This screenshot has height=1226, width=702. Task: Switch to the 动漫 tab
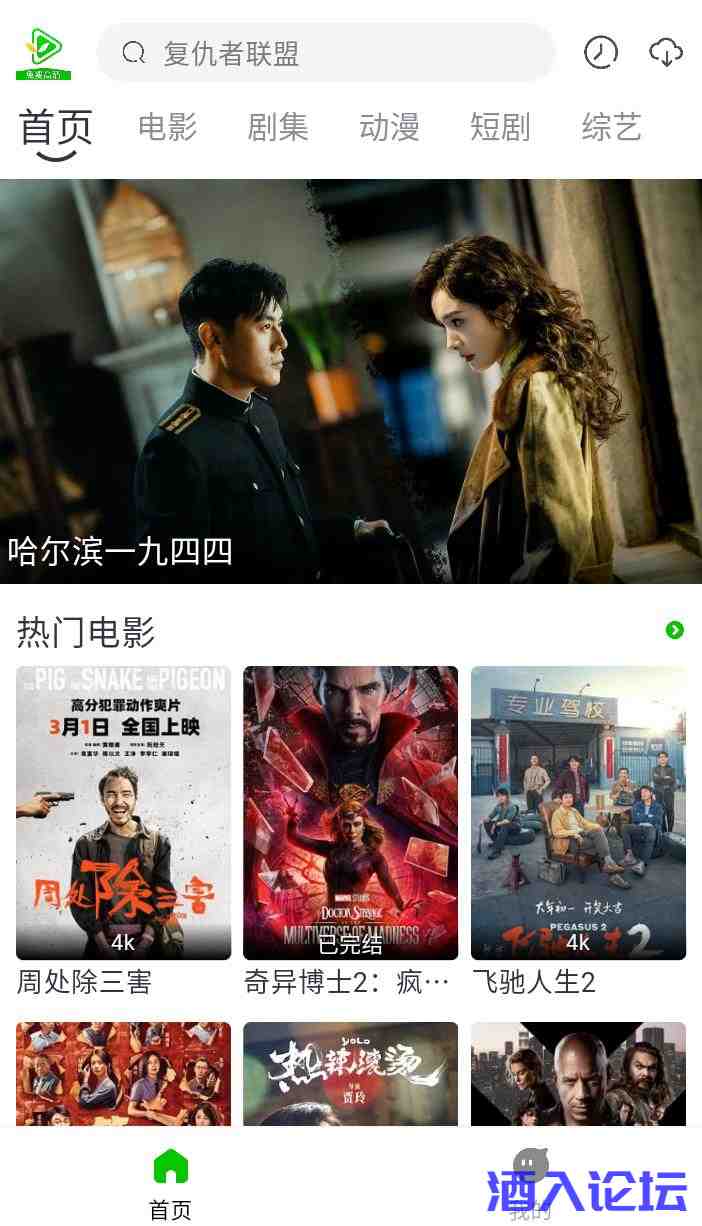pos(389,127)
